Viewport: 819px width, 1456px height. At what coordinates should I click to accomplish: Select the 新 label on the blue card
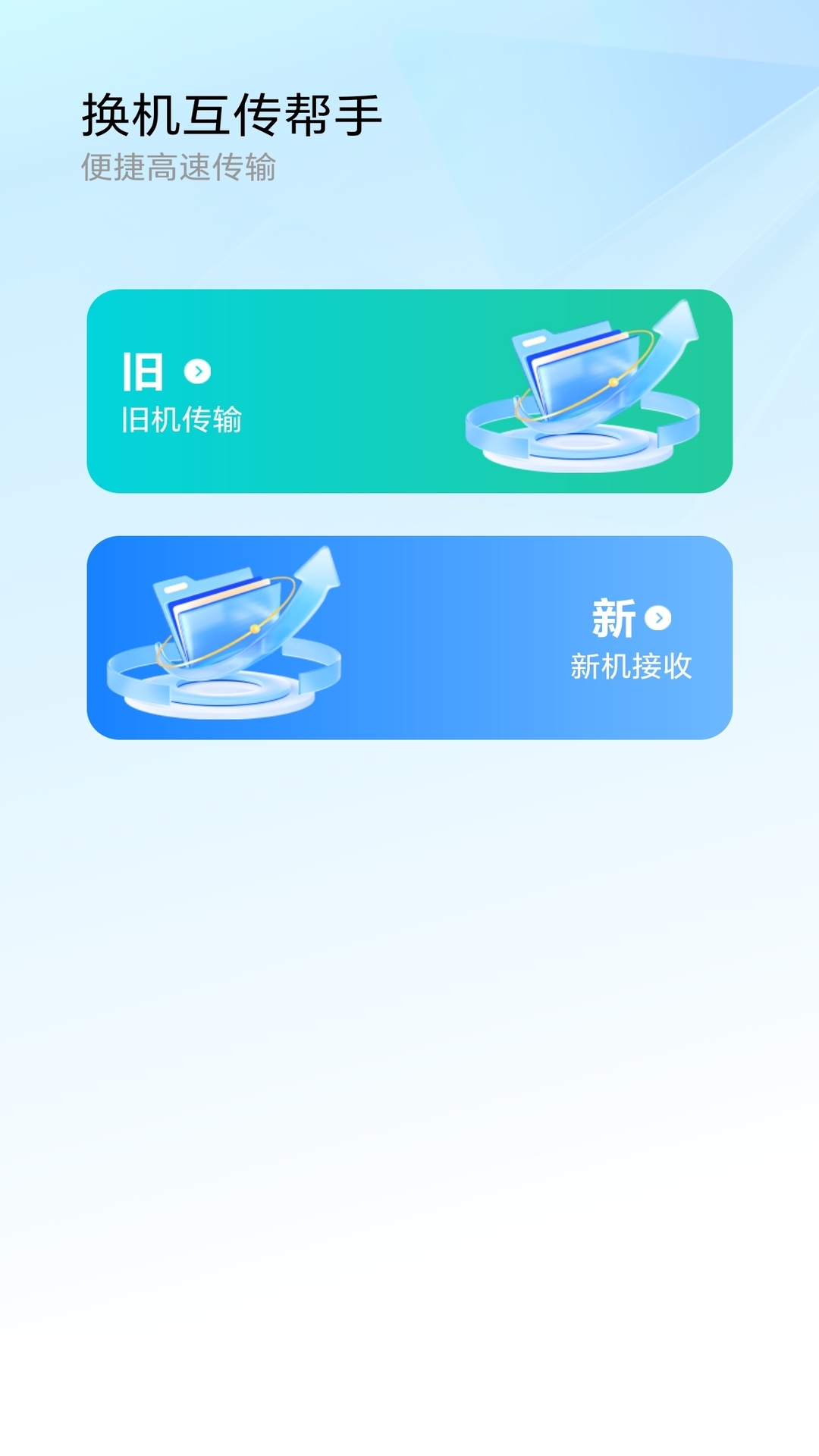click(614, 618)
